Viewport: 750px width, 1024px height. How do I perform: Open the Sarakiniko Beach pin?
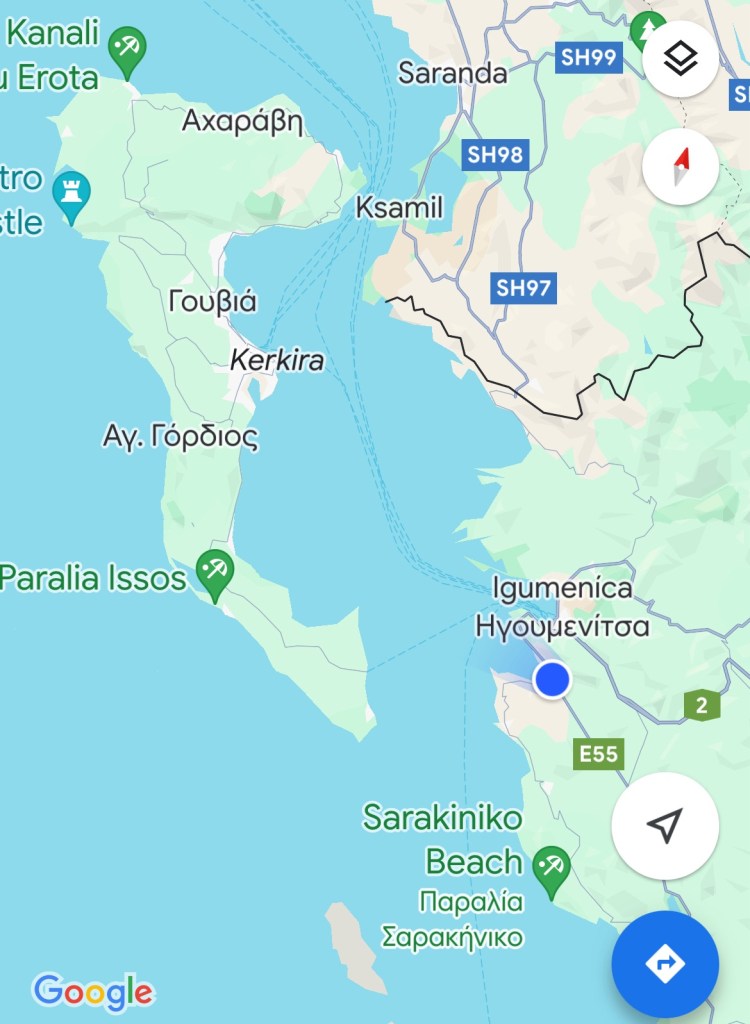(551, 868)
